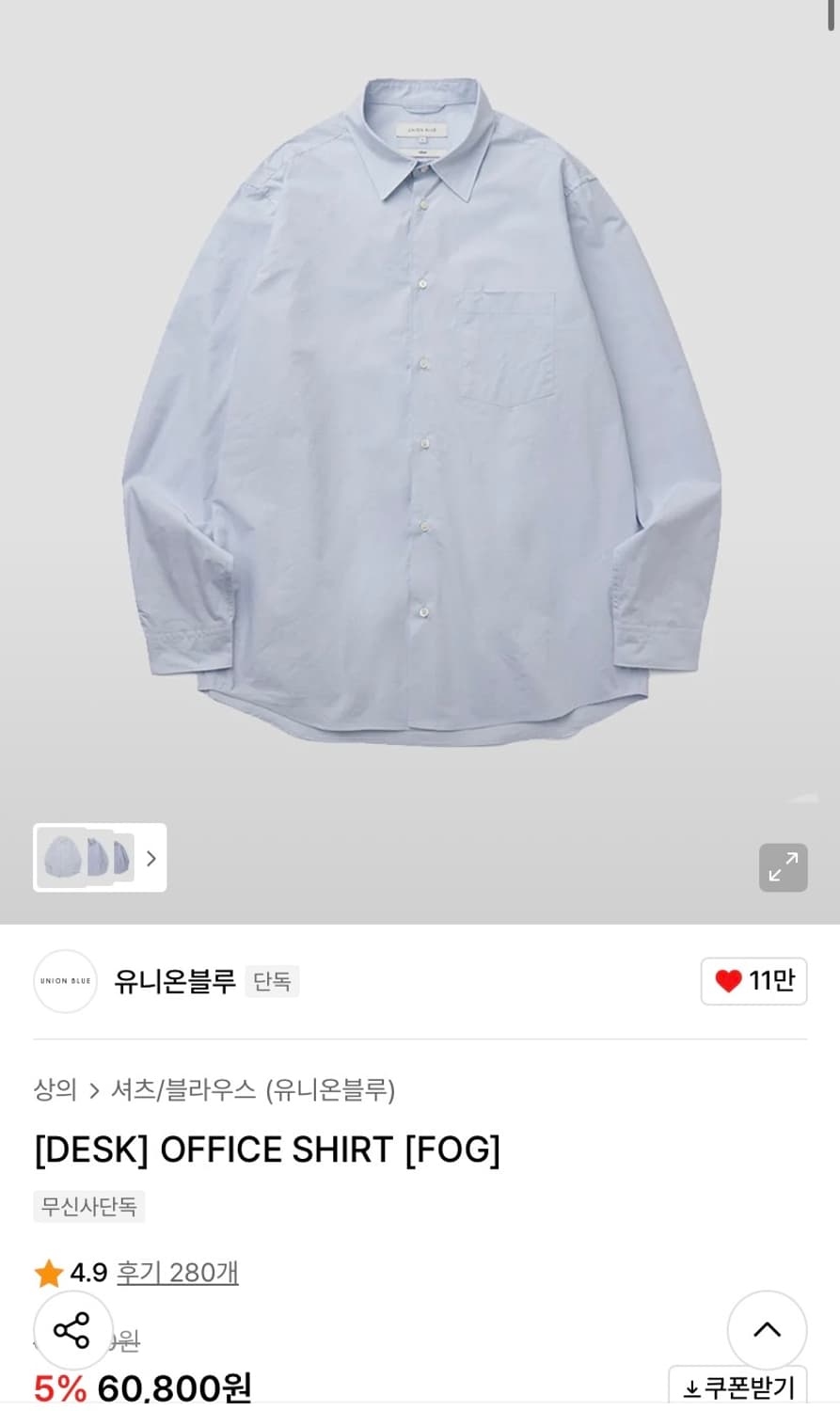Open the share icon at bottom left

pyautogui.click(x=72, y=1330)
